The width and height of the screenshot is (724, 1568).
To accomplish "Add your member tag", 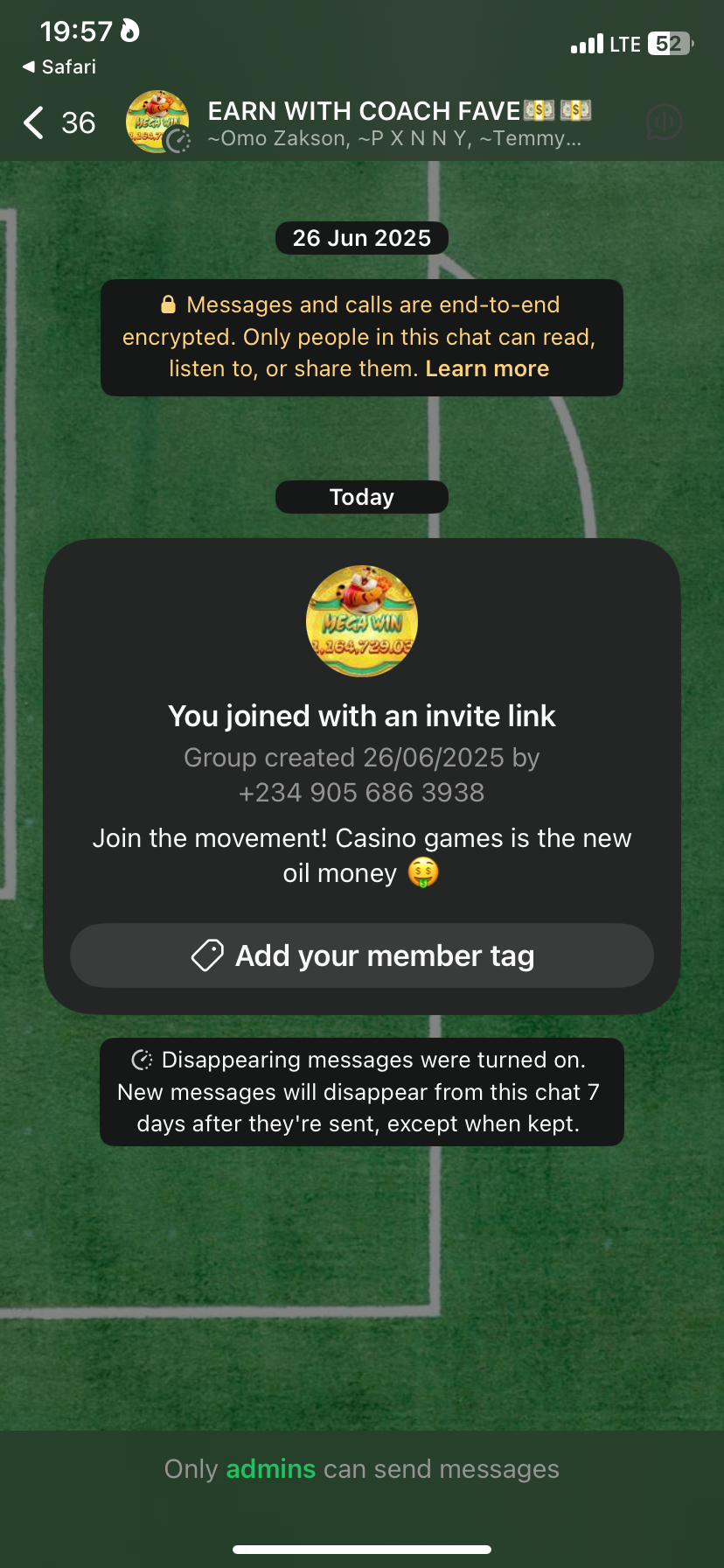I will pyautogui.click(x=362, y=955).
